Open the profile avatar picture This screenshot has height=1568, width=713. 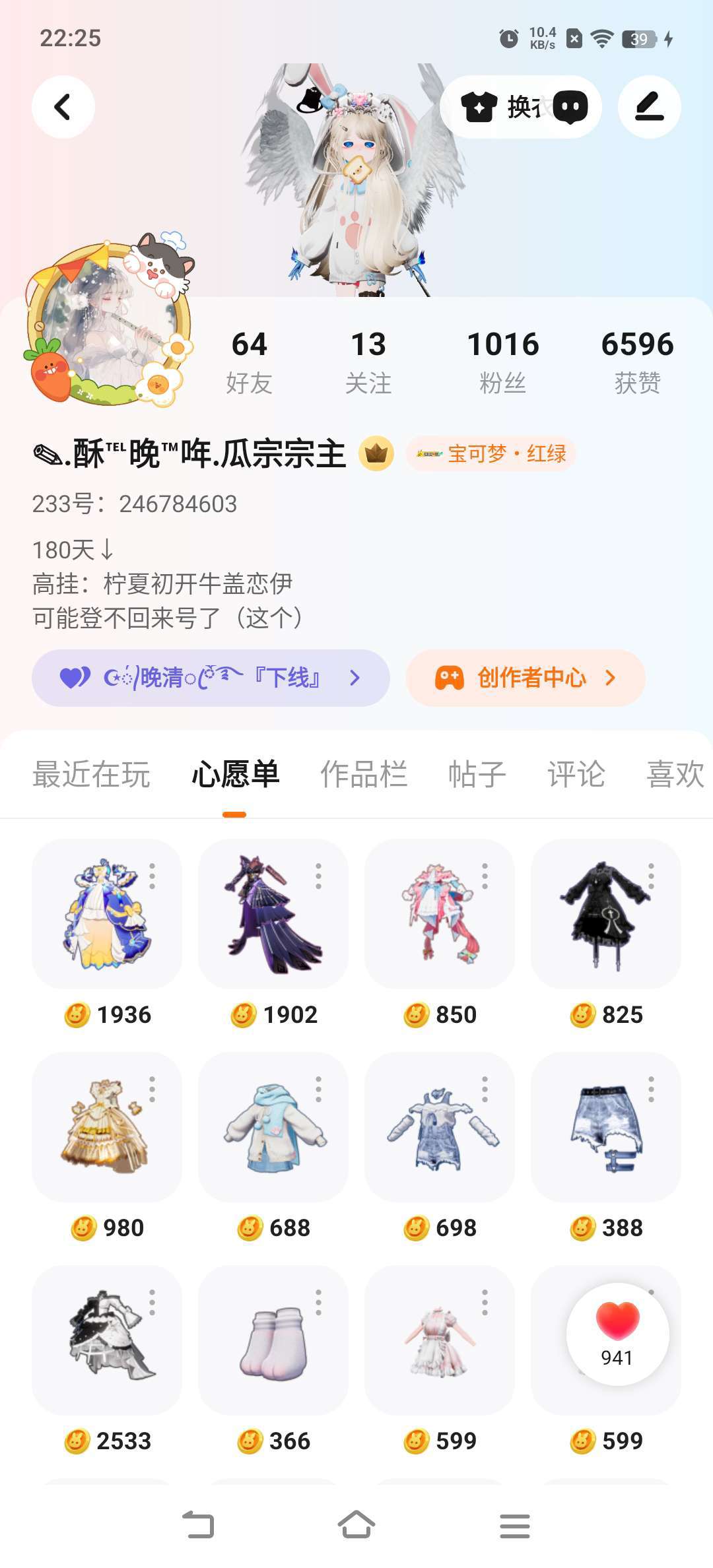(x=109, y=323)
